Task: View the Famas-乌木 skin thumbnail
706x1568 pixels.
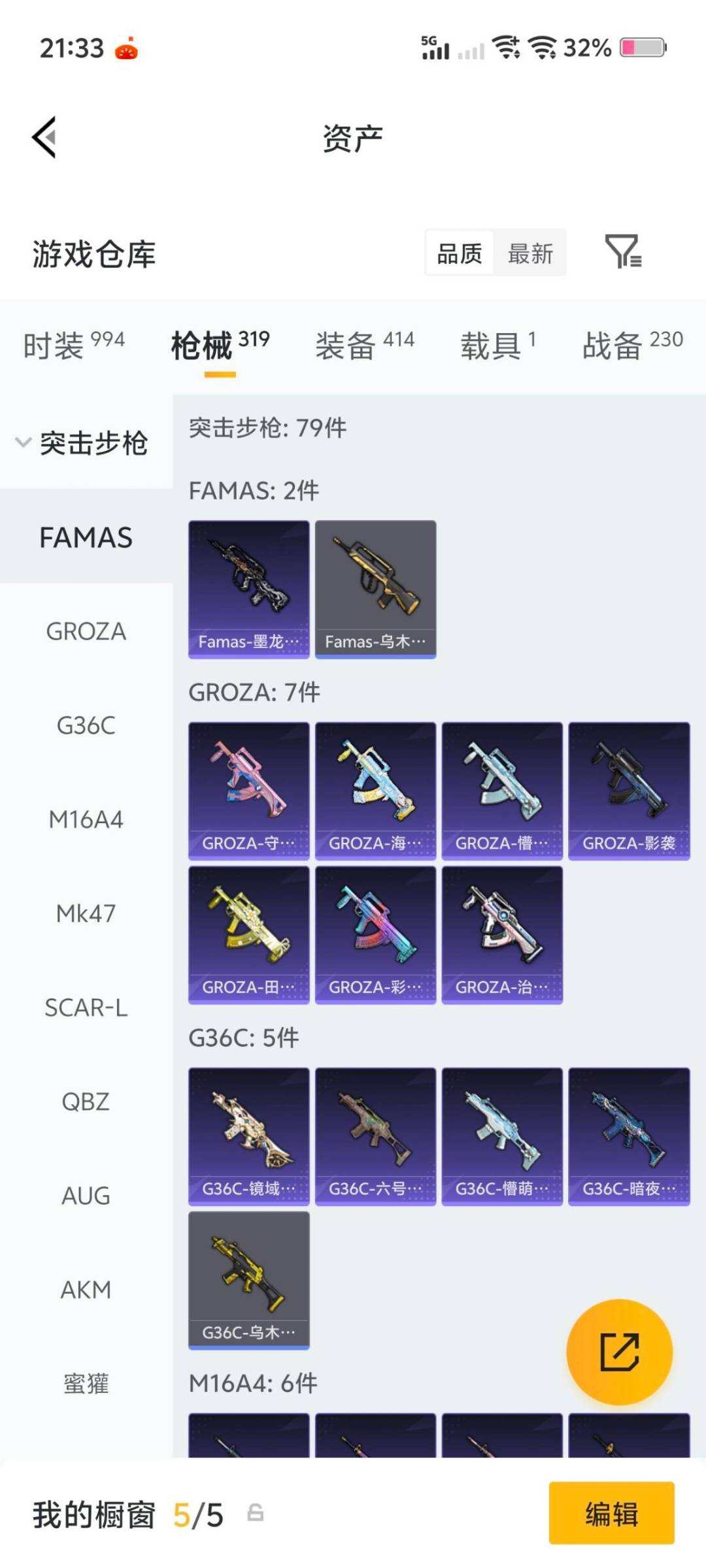Action: [375, 586]
